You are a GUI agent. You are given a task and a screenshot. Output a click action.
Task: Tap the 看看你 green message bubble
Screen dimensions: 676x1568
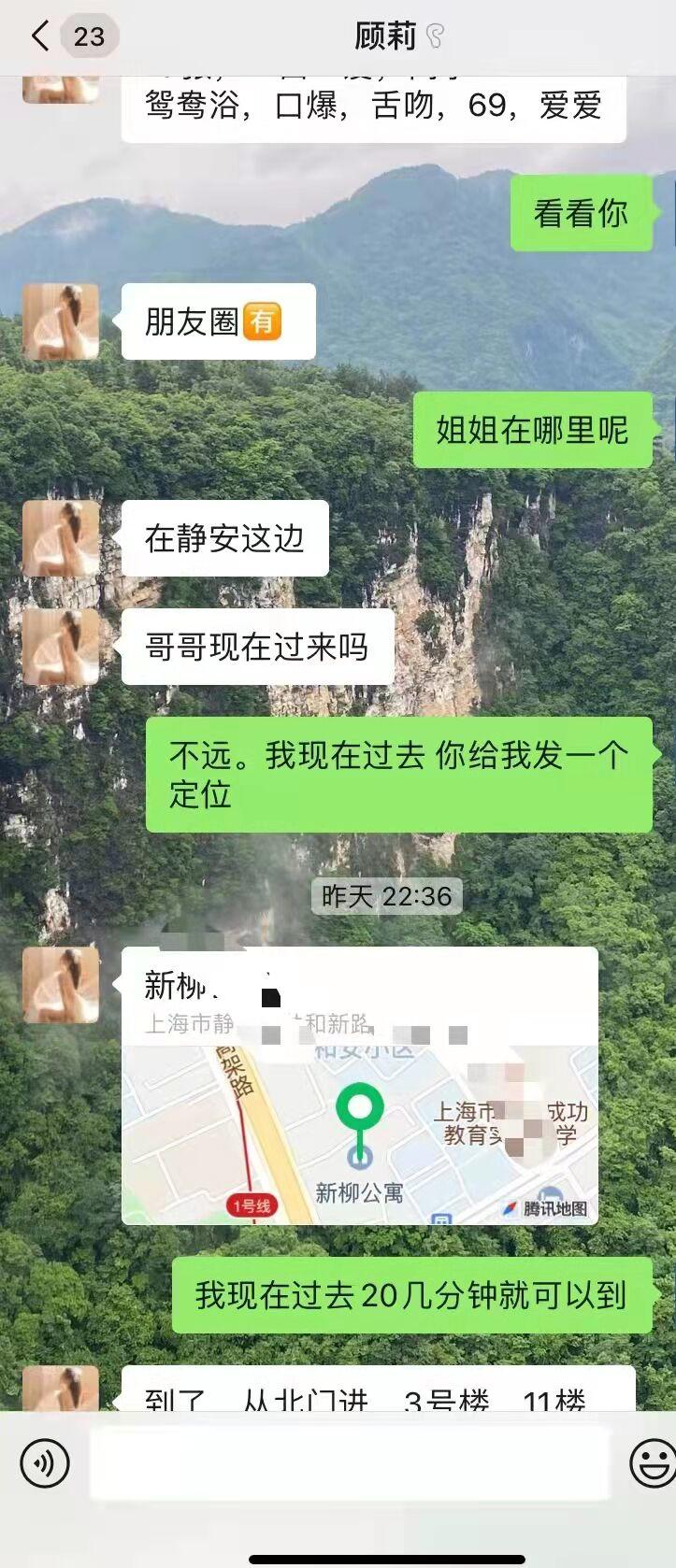[581, 214]
